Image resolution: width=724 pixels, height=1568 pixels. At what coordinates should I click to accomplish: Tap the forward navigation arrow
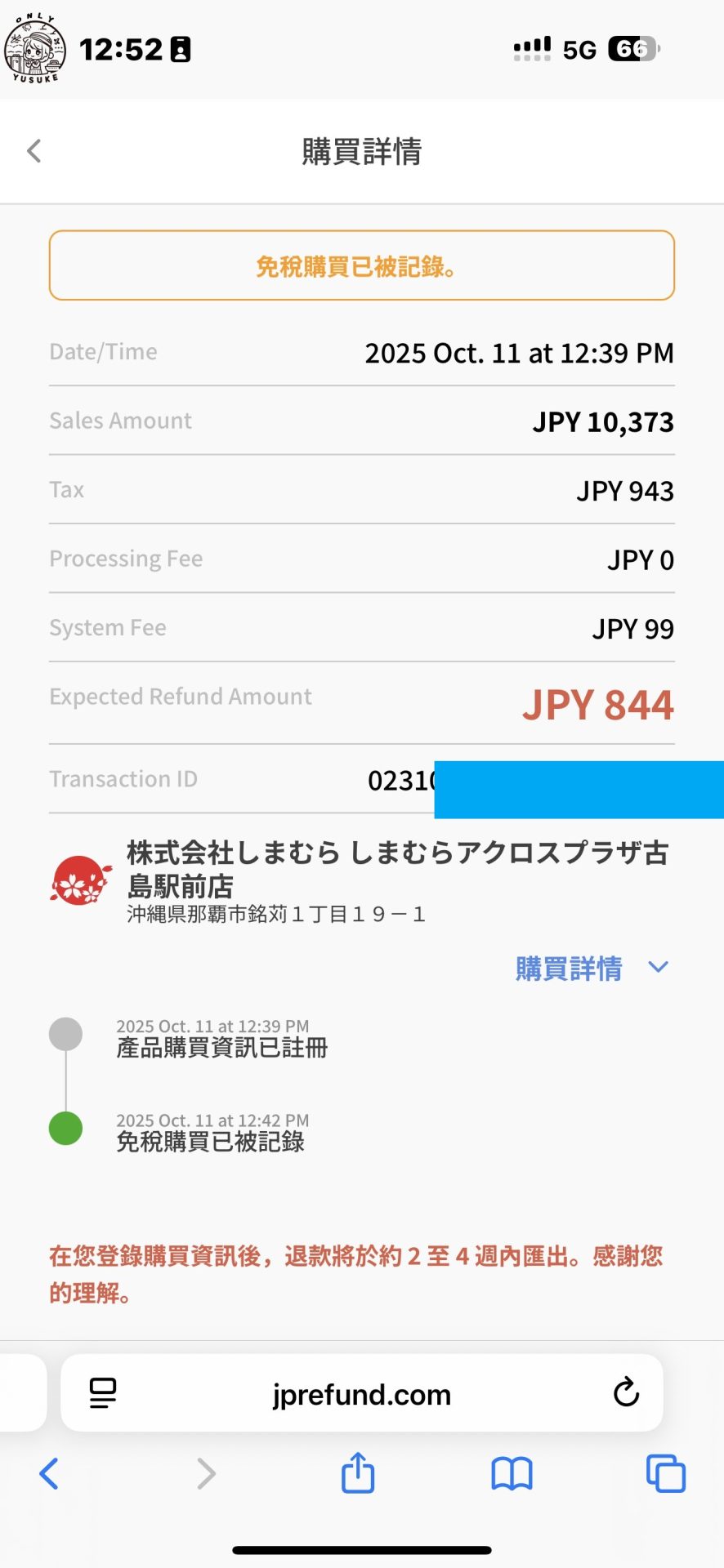coord(205,1474)
